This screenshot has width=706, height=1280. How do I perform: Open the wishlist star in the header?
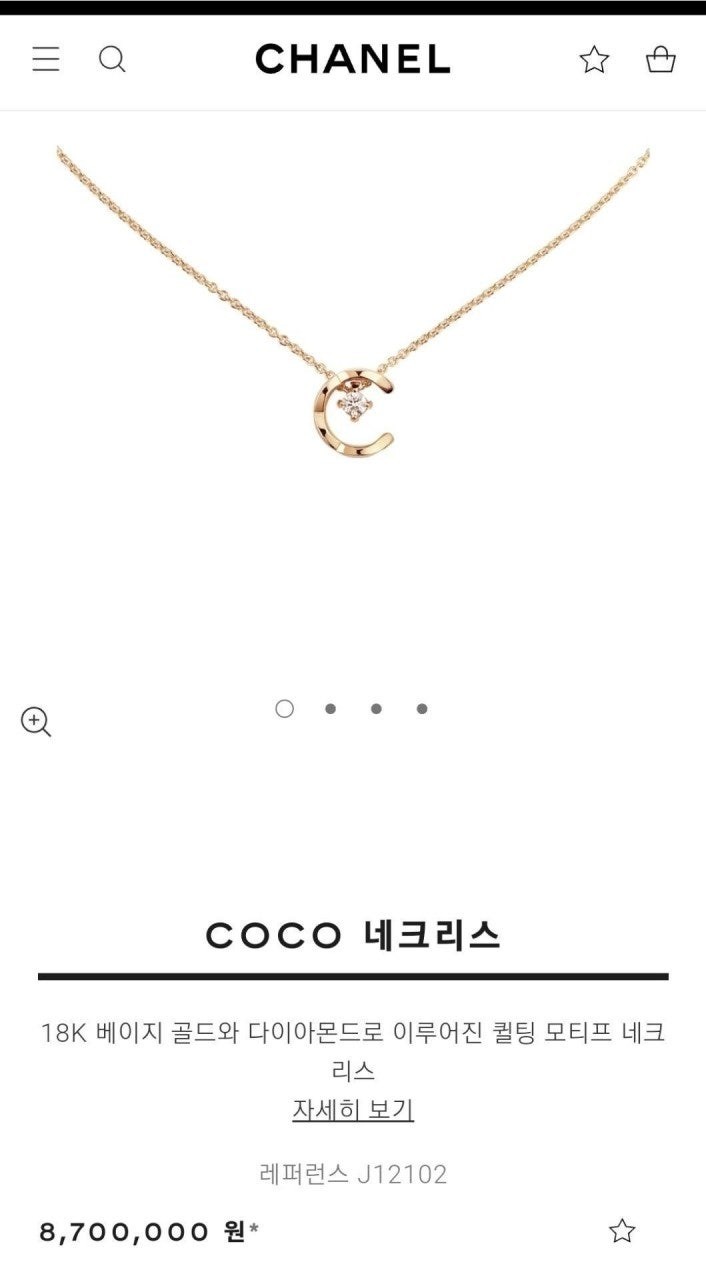coord(594,60)
